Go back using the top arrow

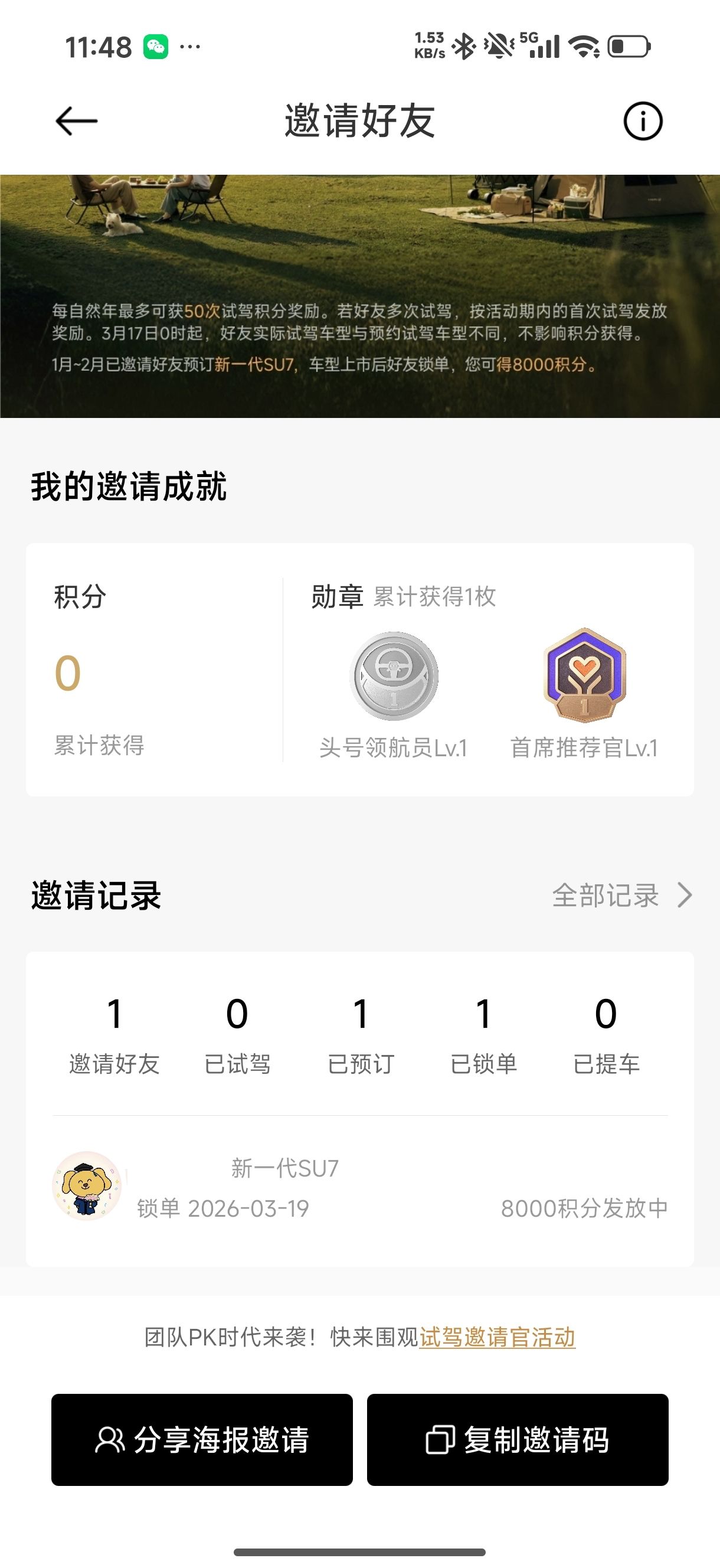tap(77, 121)
